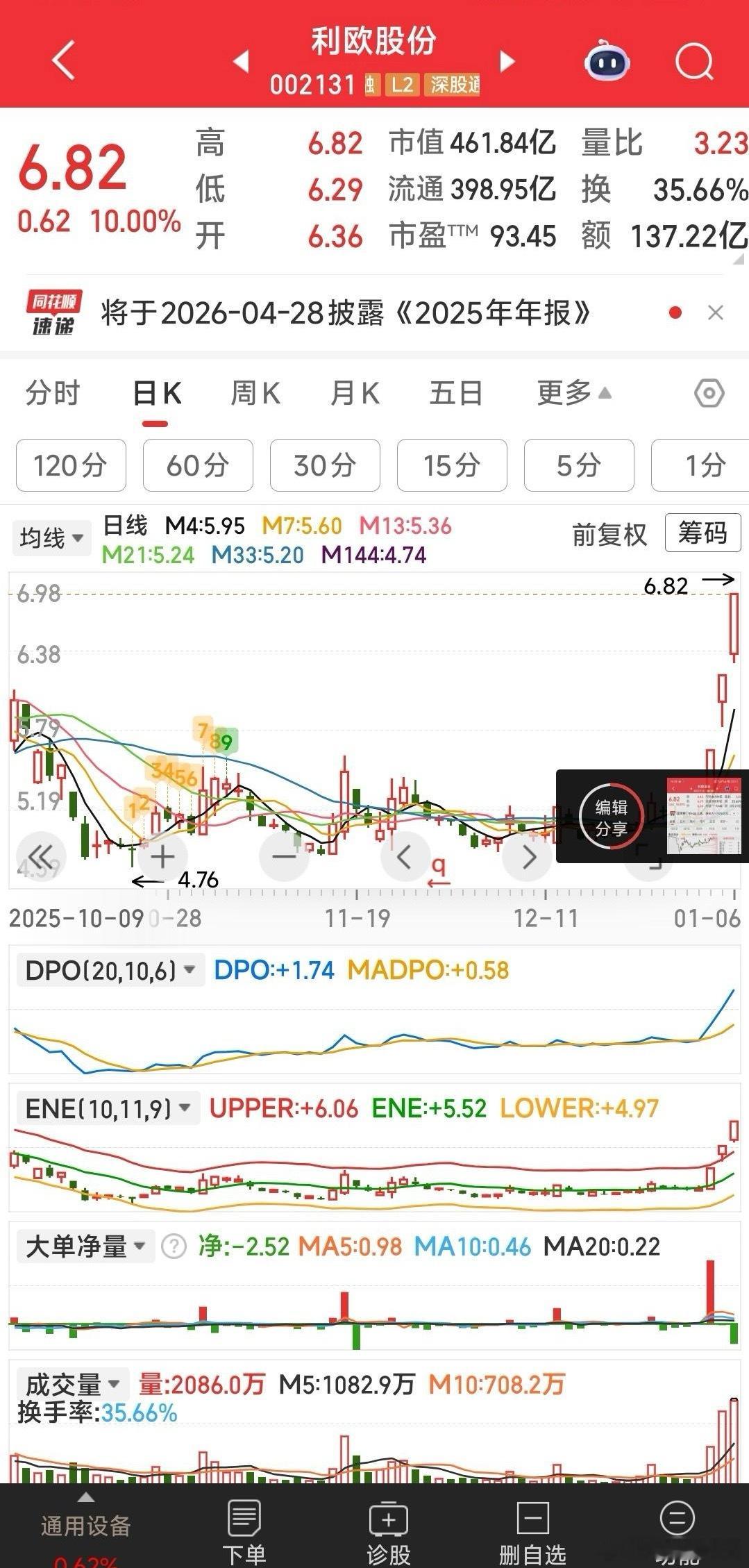
Task: Switch to the 分时 chart tab
Action: tap(53, 394)
